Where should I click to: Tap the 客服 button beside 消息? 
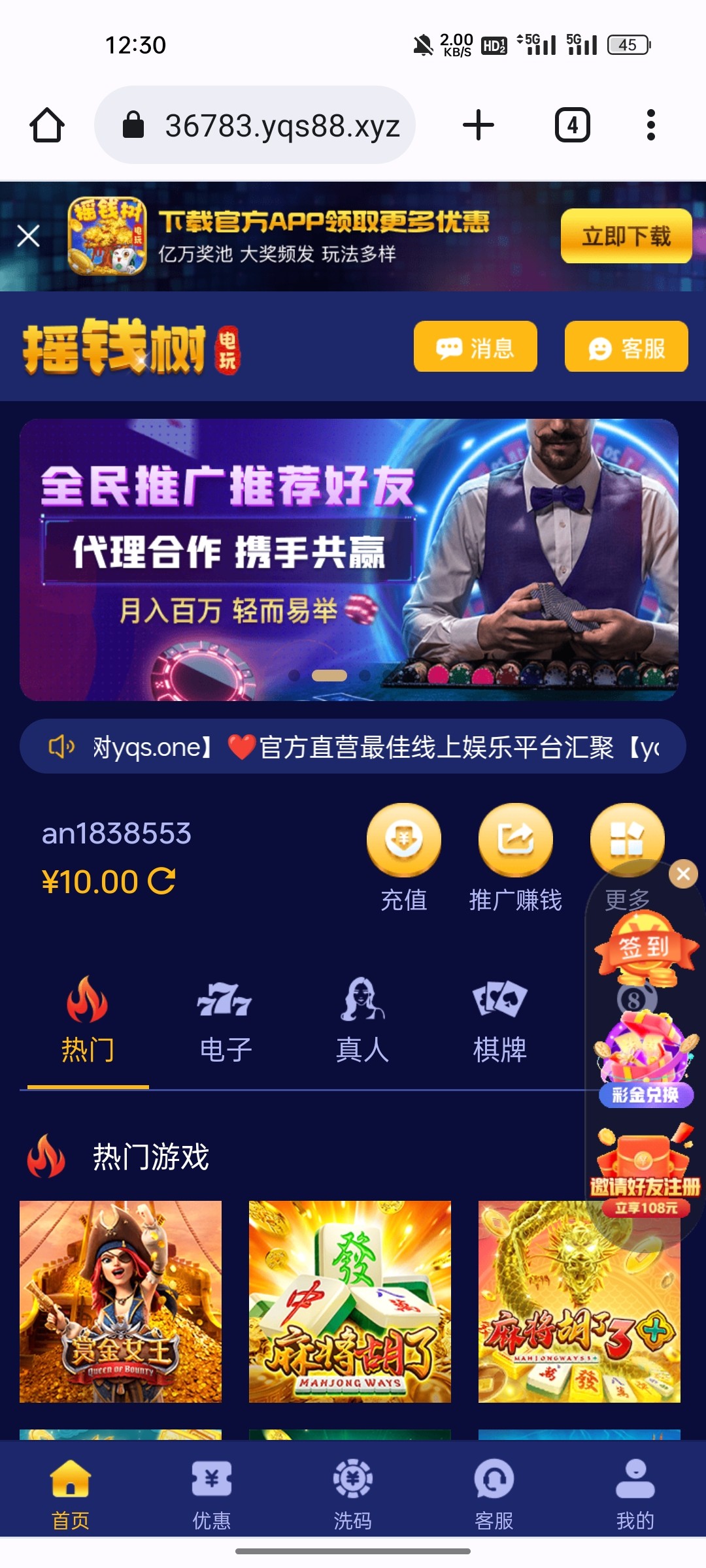pos(626,347)
